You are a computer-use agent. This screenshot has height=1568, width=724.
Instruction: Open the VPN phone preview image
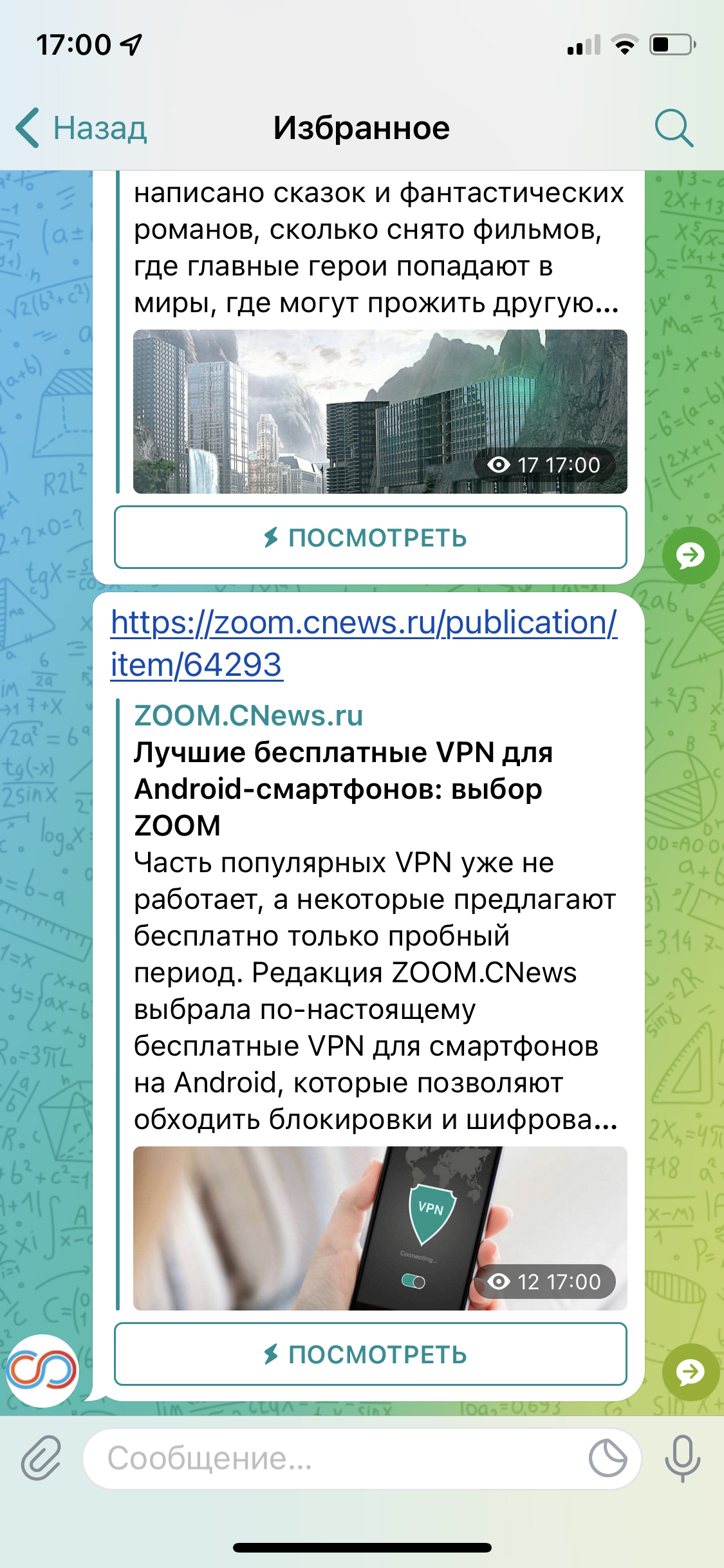pos(380,1228)
